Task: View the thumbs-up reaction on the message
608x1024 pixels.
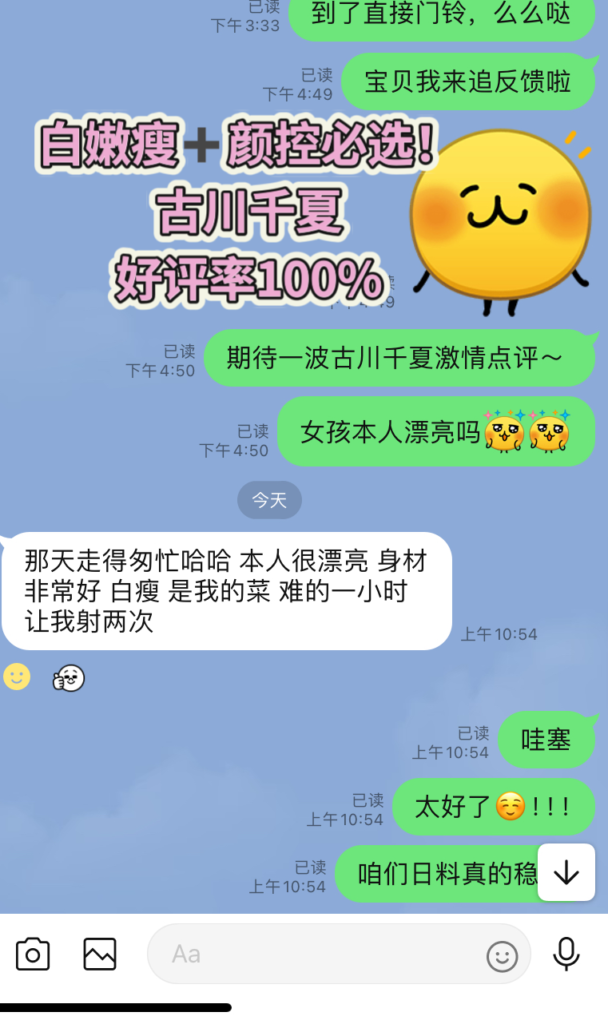Action: (68, 678)
